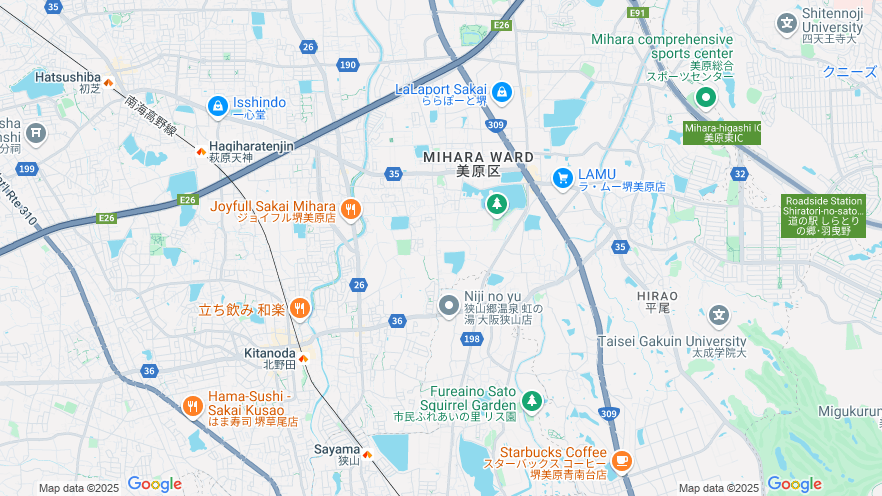Select the Niji no yu marker
The width and height of the screenshot is (882, 496).
coord(449,304)
